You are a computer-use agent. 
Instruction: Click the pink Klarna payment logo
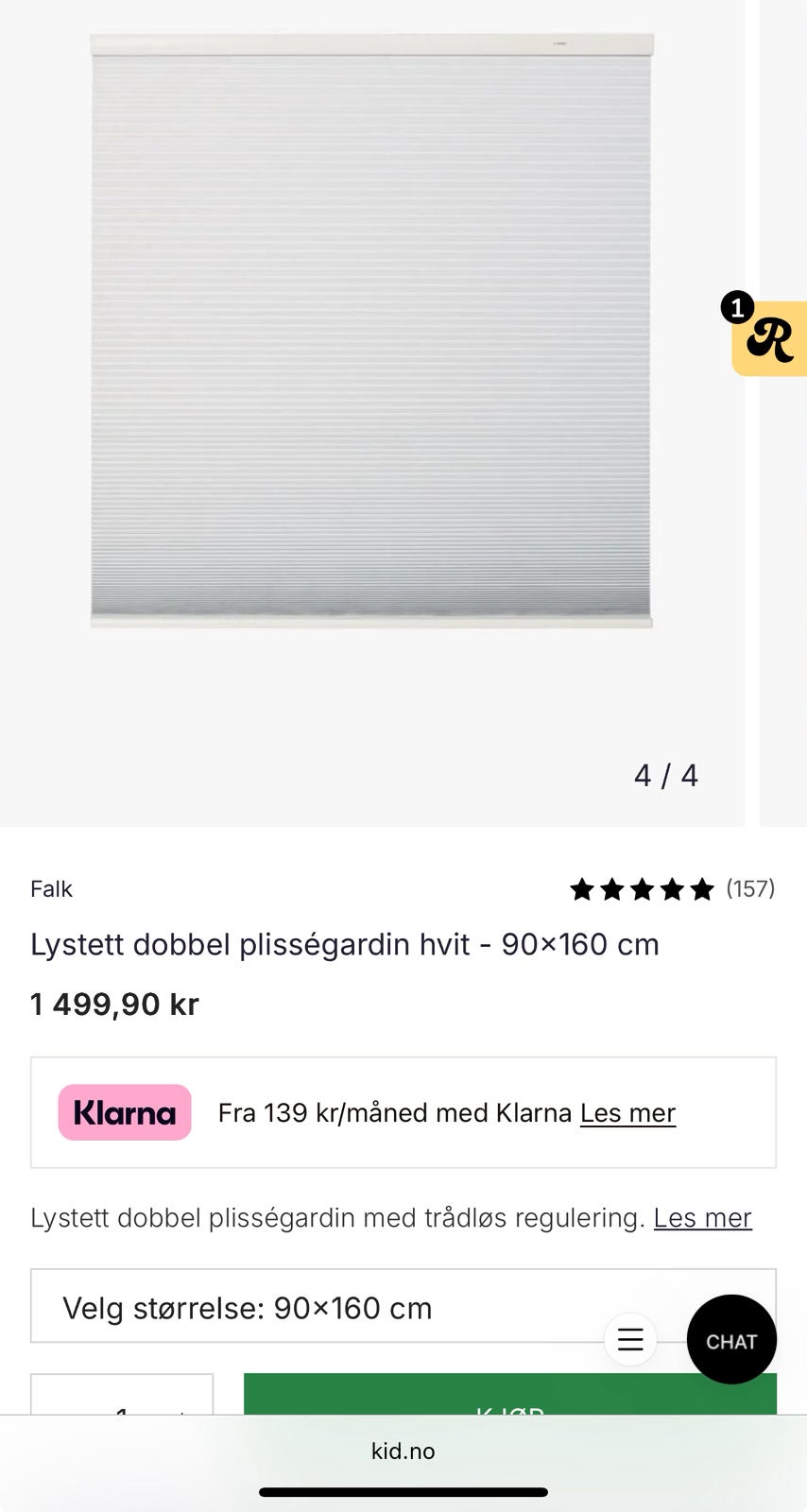pos(124,1112)
